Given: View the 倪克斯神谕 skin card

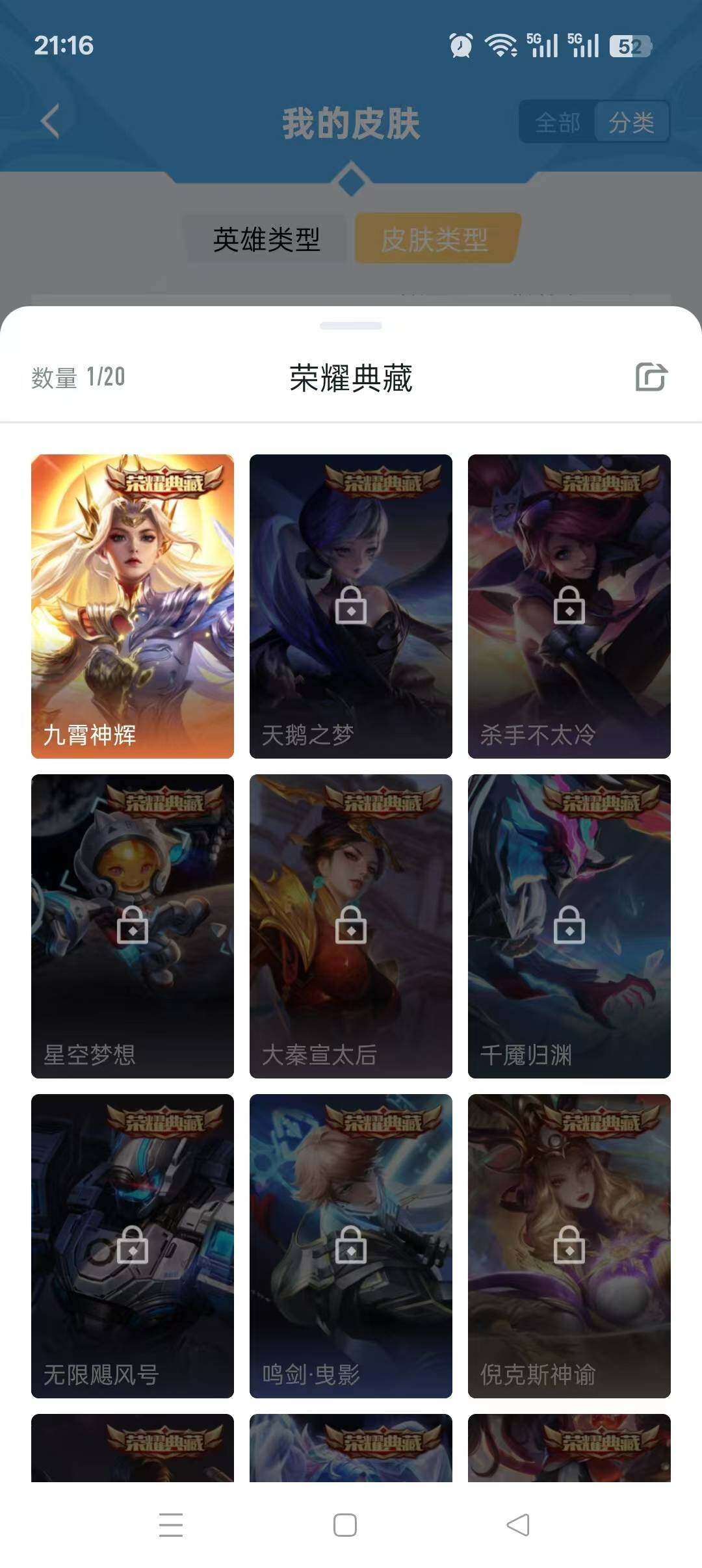Looking at the screenshot, I should (x=569, y=1246).
